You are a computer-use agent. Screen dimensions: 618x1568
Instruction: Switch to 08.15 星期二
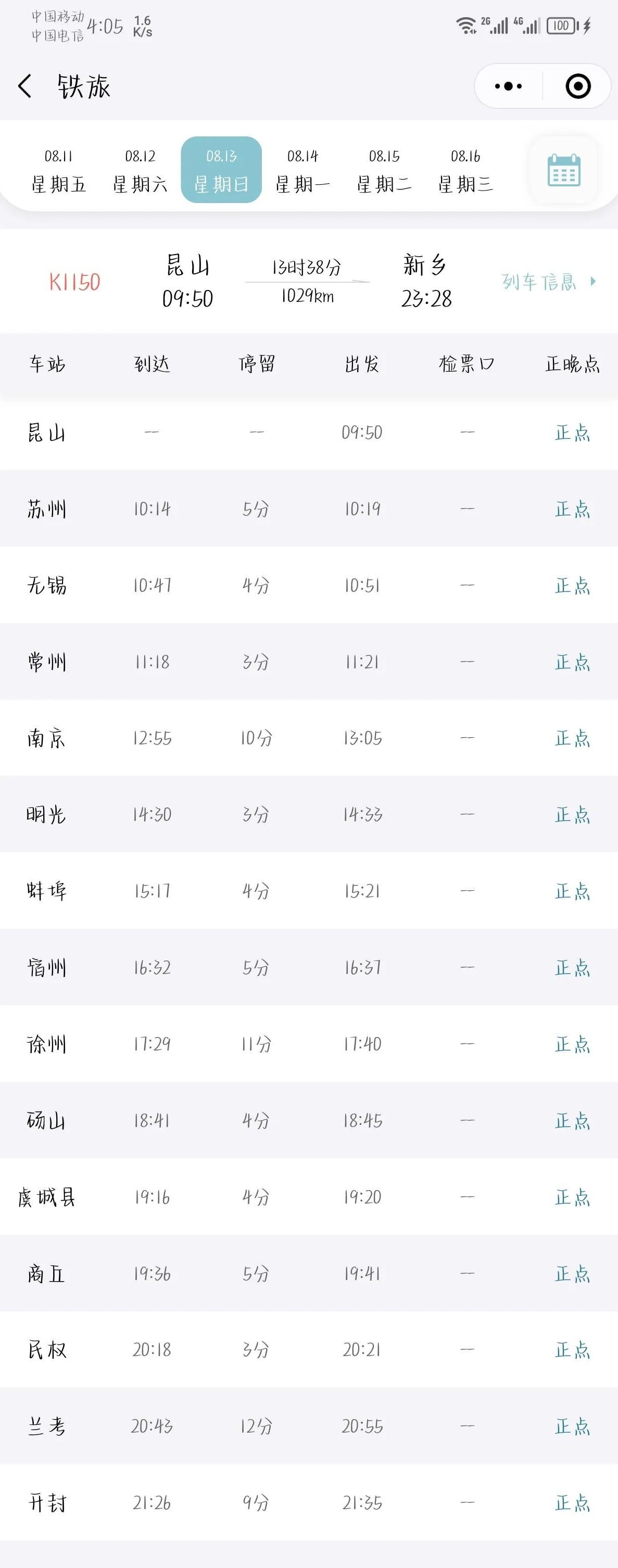(x=384, y=170)
